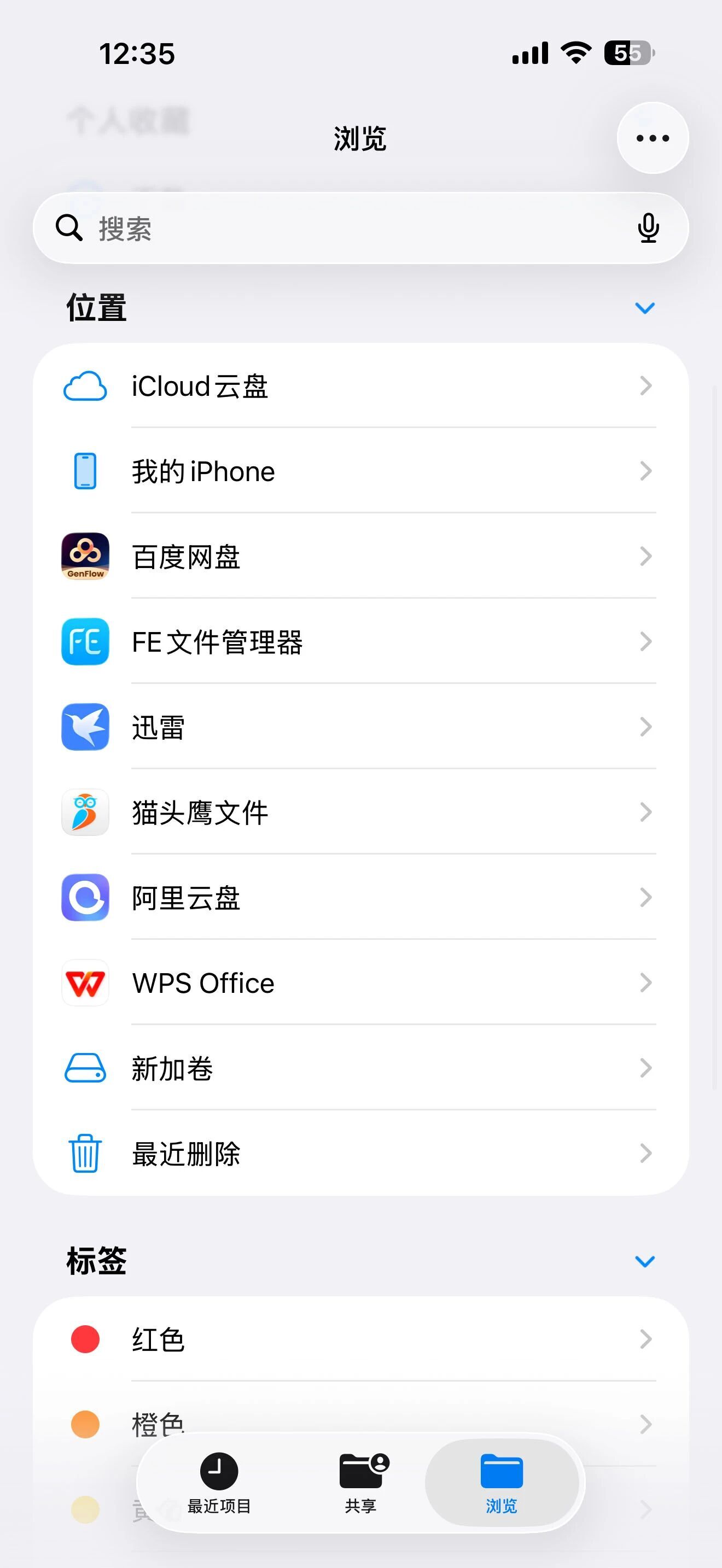Open the 迅雷 location
The image size is (722, 1568).
(360, 727)
